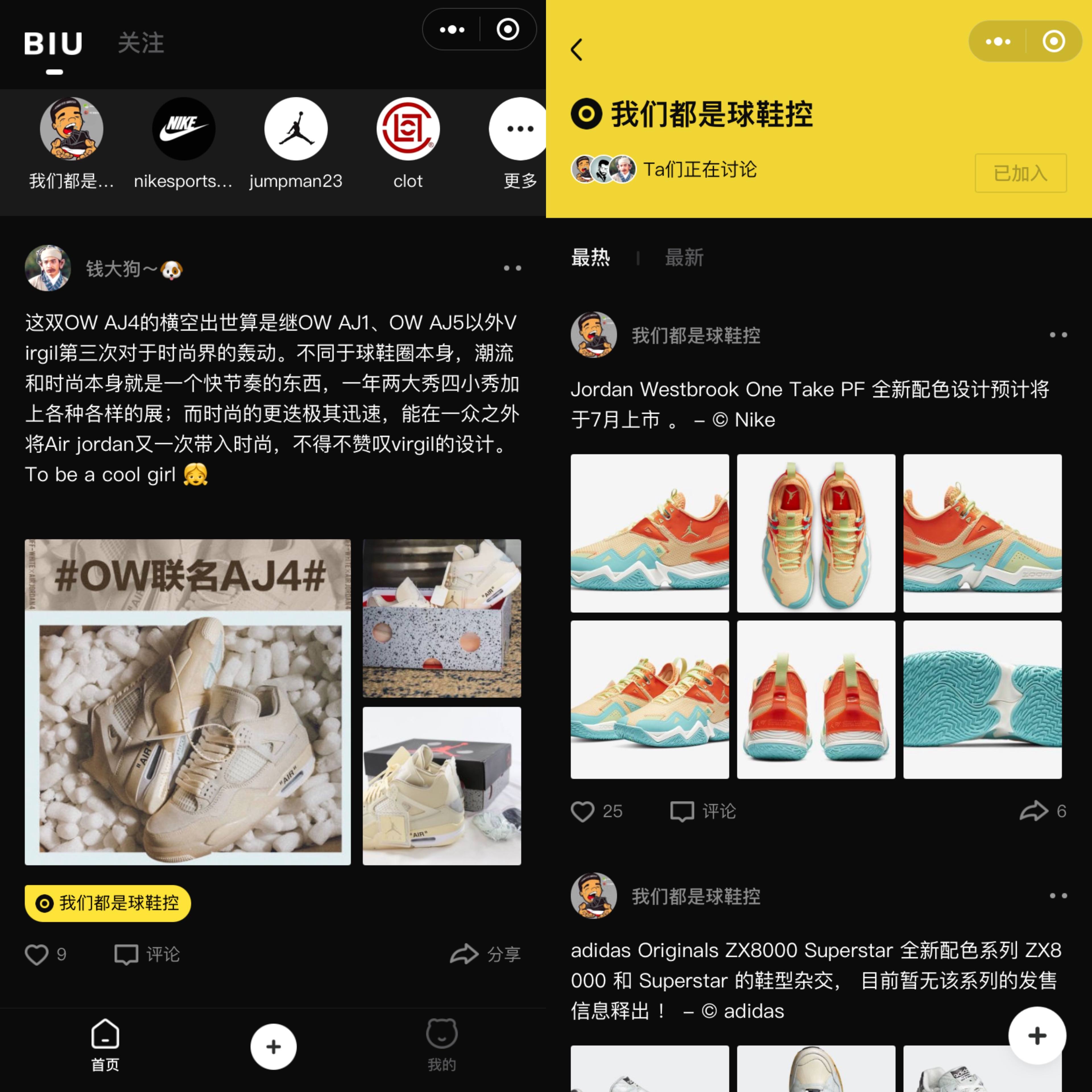Go to the 首页 tab
The image size is (1092, 1092).
click(x=105, y=1046)
